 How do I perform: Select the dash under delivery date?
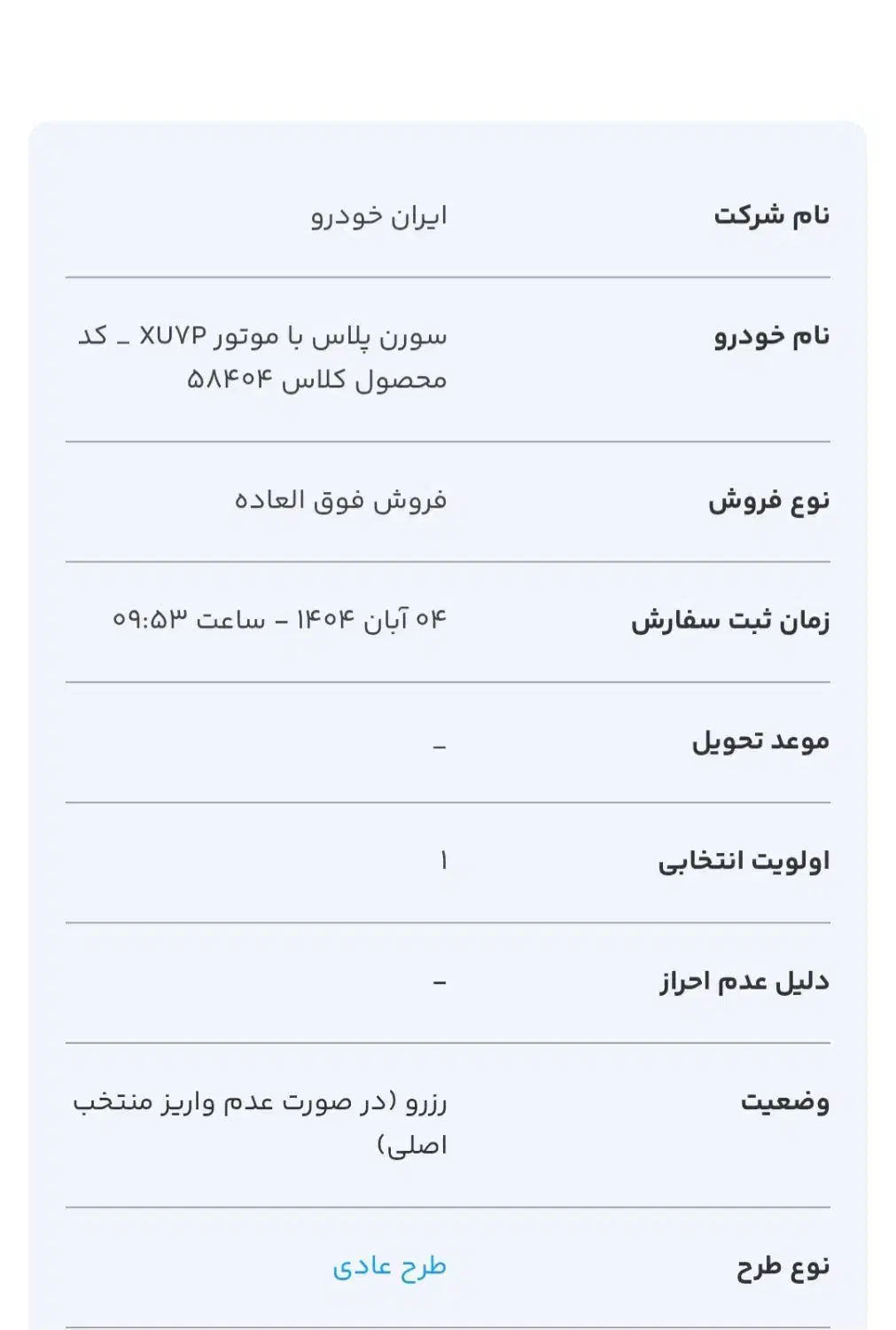point(436,747)
